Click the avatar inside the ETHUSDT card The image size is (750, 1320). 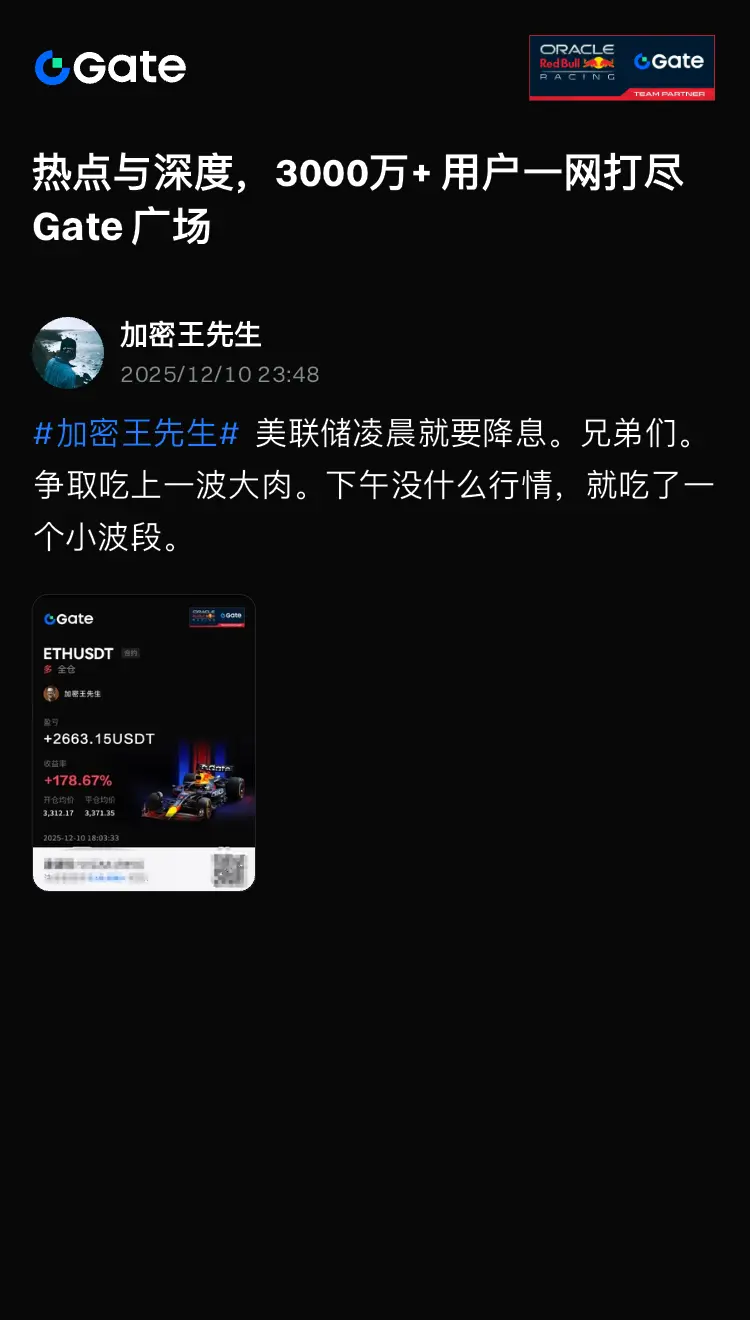(50, 694)
